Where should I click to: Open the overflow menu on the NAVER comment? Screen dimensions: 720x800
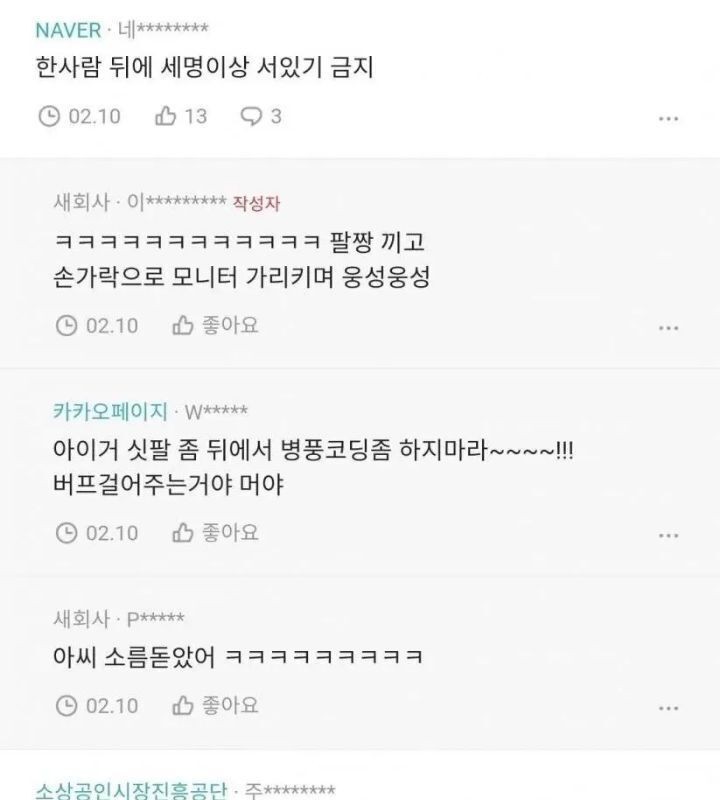tap(669, 118)
